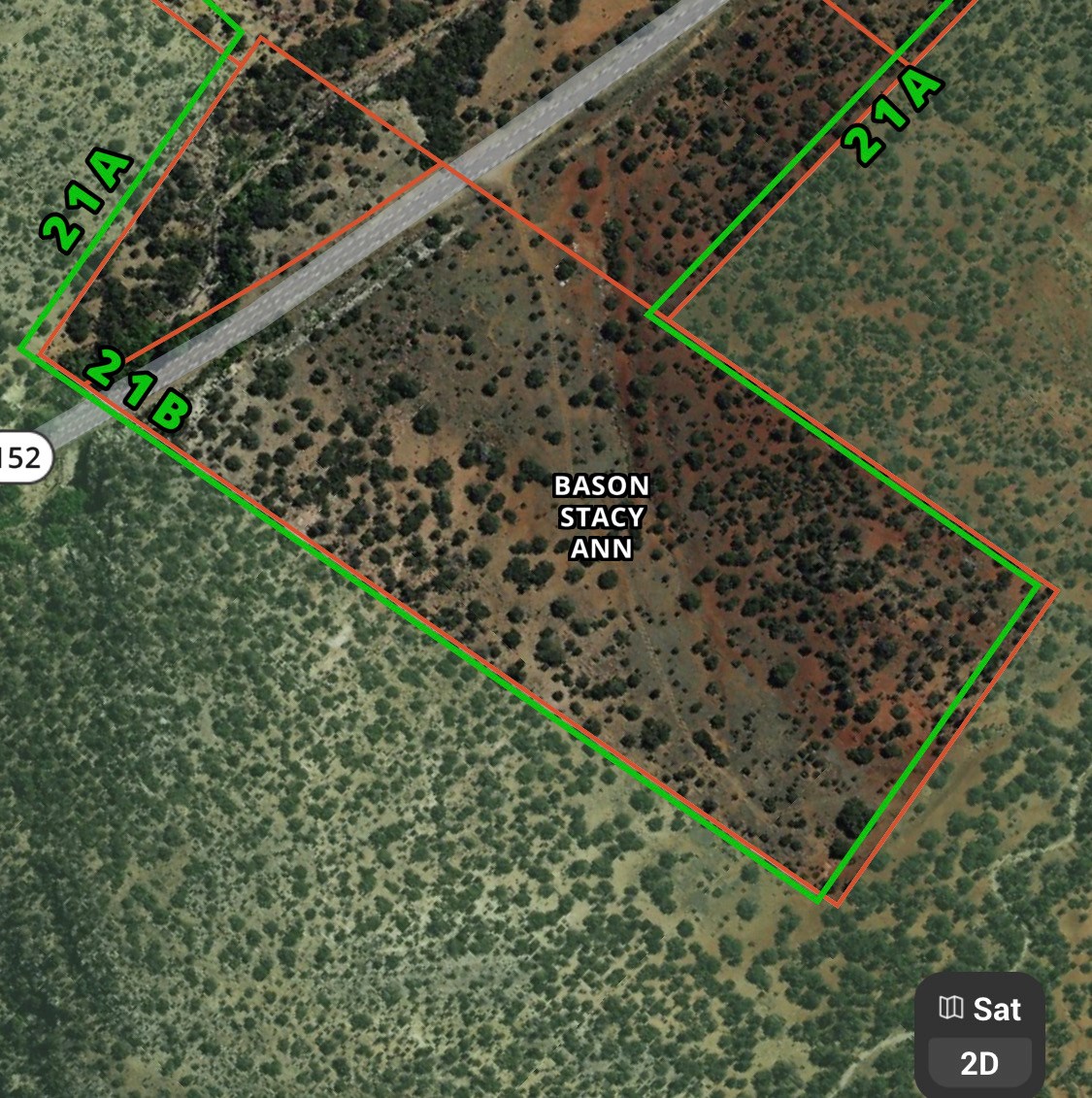Open the dark map-style control panel

[980, 1033]
